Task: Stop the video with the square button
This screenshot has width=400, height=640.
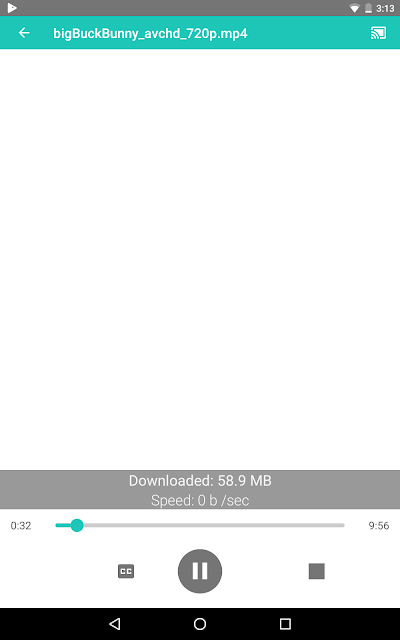Action: point(317,571)
